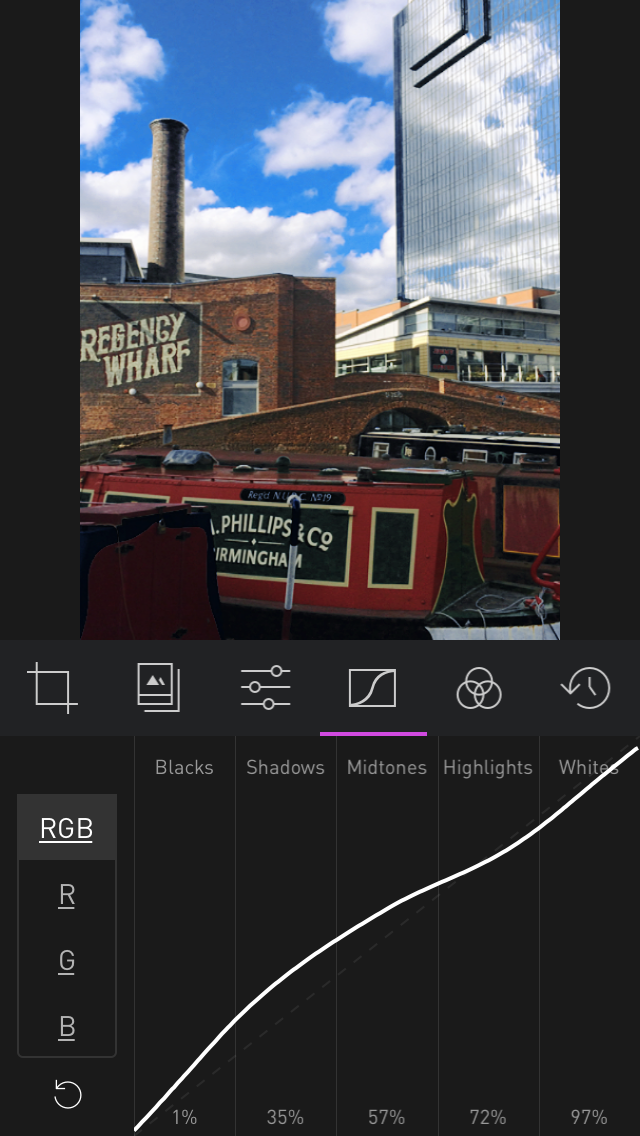Viewport: 640px width, 1136px height.
Task: Open the adjustment sliders tool
Action: 266,688
